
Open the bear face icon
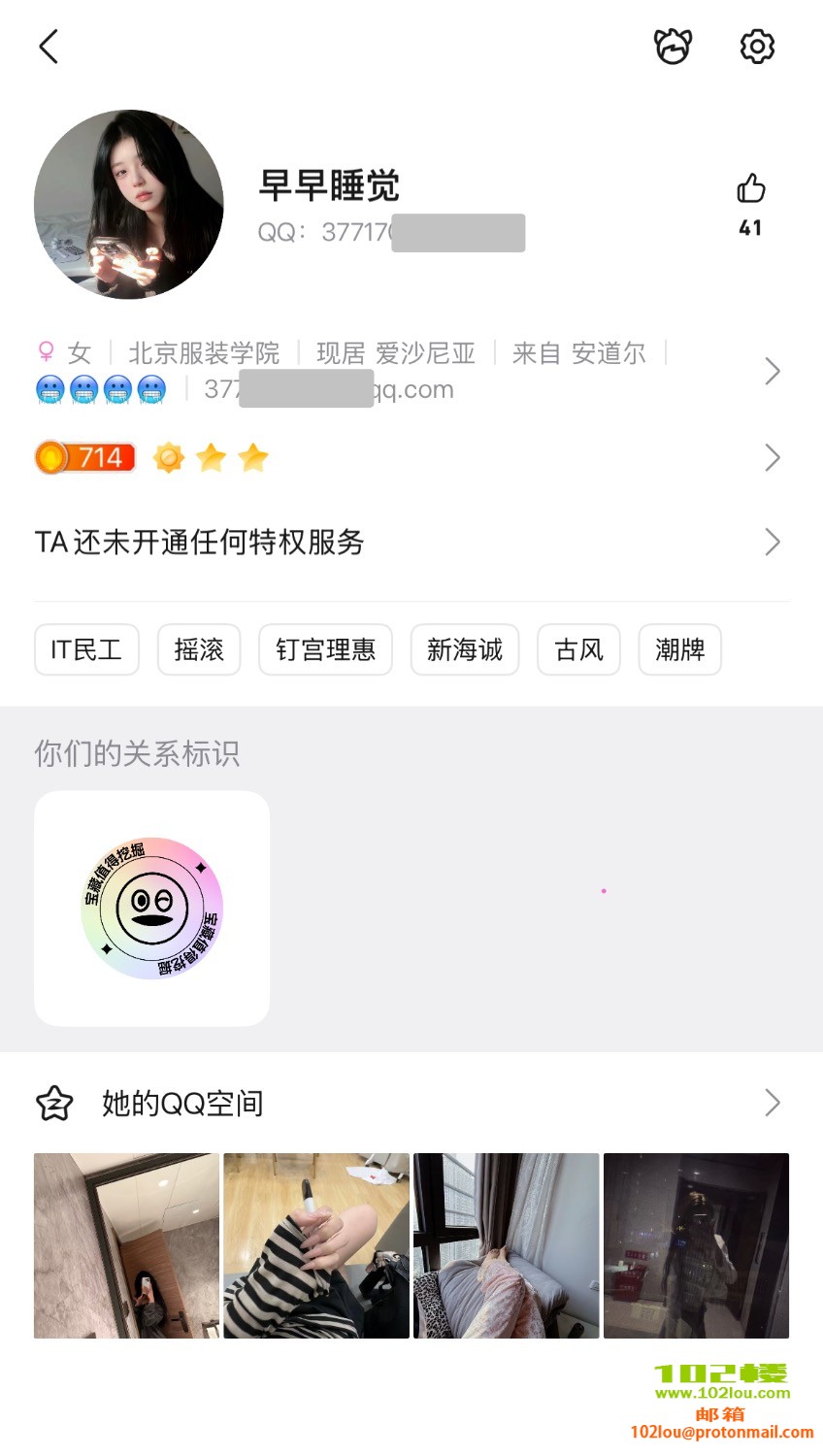tap(673, 47)
